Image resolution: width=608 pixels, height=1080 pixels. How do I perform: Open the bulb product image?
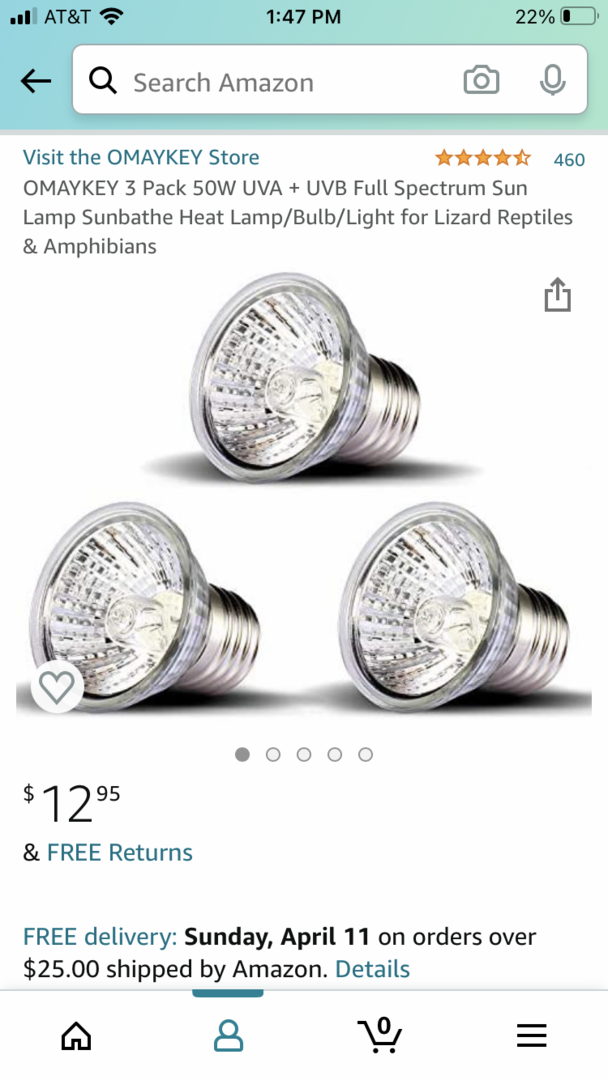304,500
